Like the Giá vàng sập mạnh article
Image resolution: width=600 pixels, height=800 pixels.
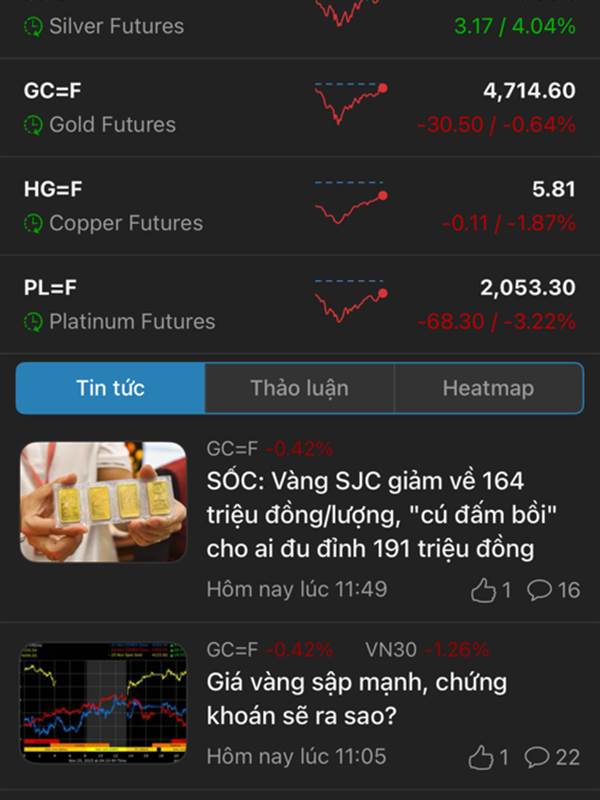[489, 757]
